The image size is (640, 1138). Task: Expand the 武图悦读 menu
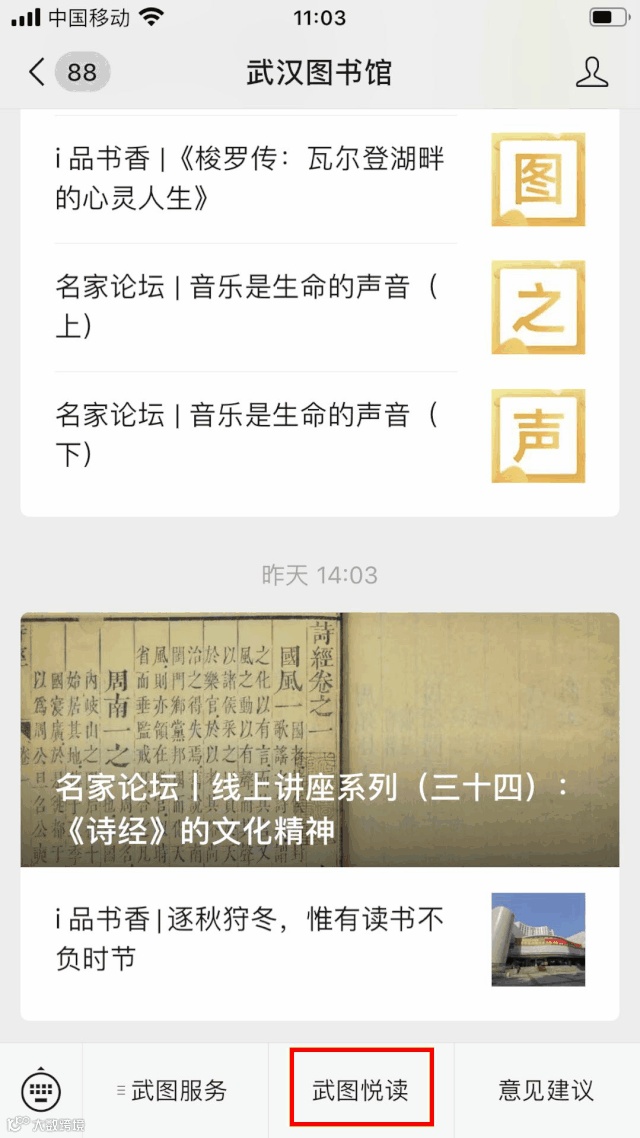coord(361,1090)
